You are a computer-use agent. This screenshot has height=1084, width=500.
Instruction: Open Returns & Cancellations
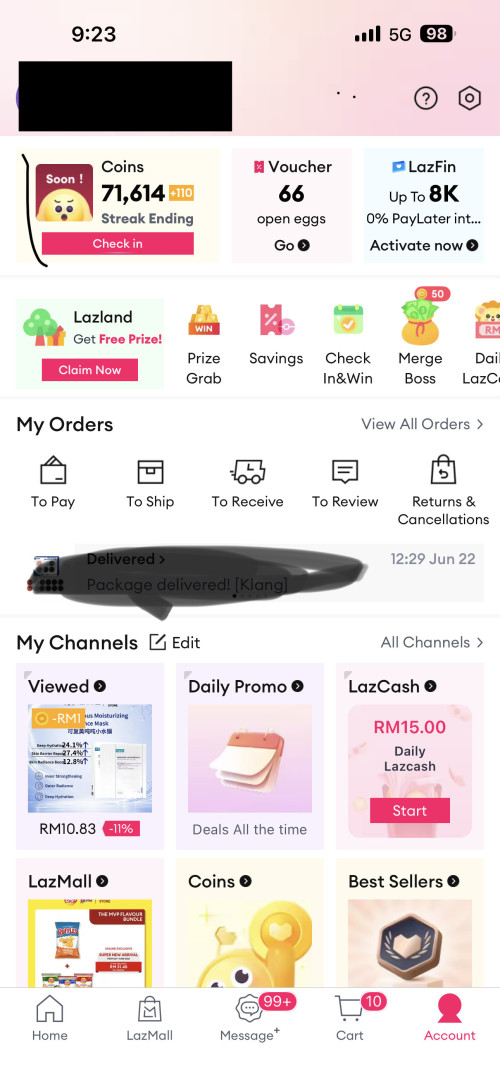tap(443, 490)
